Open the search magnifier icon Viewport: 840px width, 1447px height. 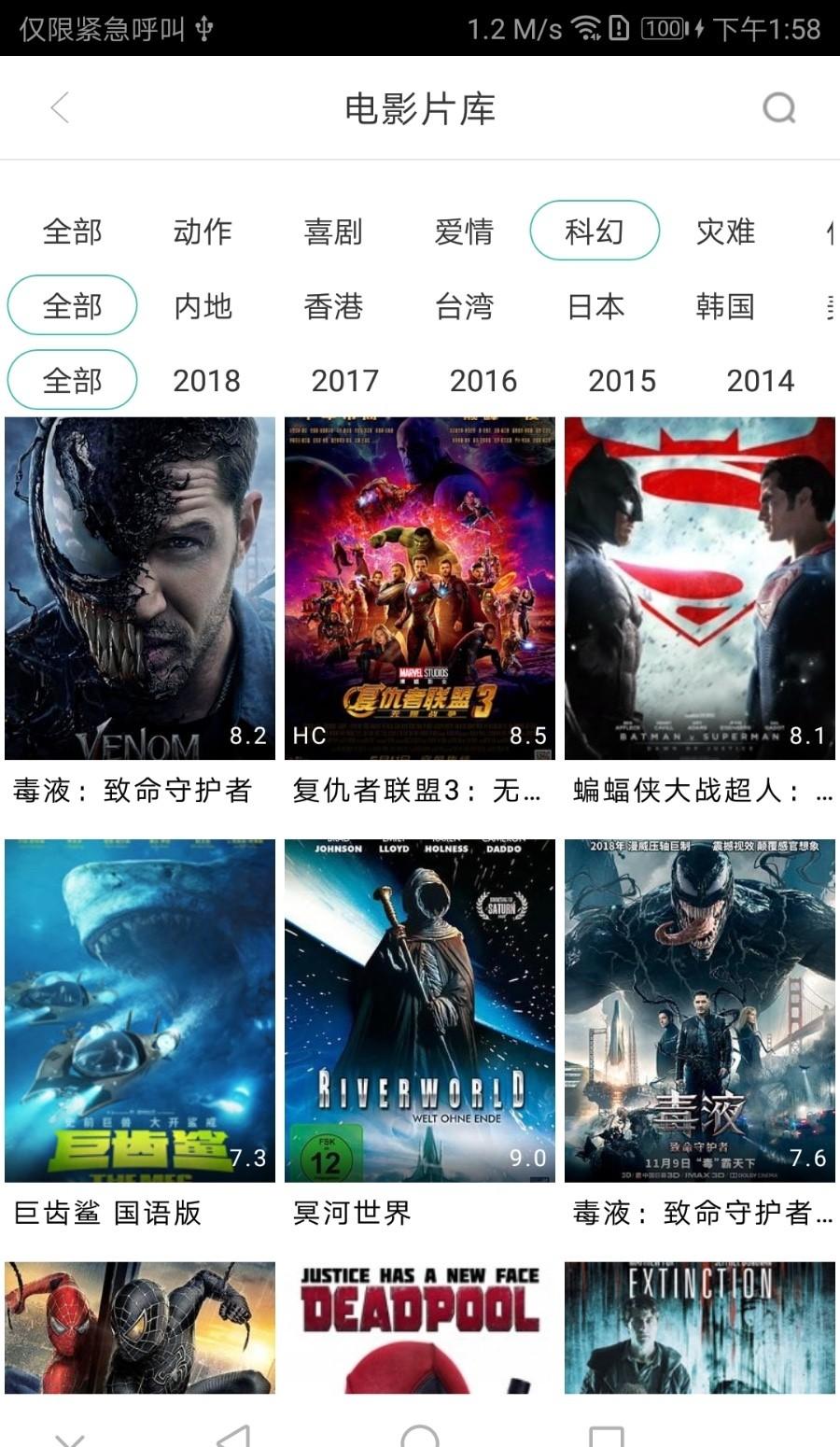(778, 108)
